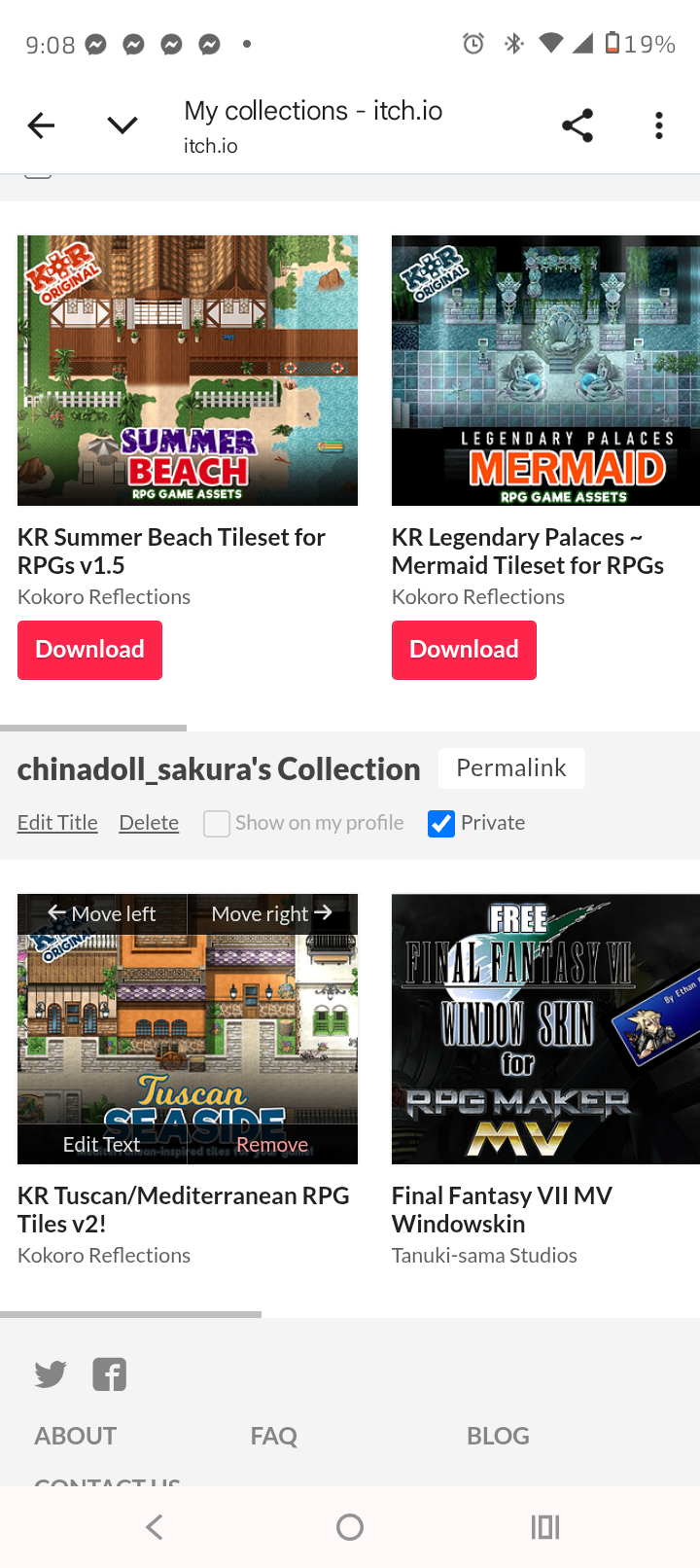Uncheck the Private checkbox
The width and height of the screenshot is (700, 1568).
pyautogui.click(x=441, y=824)
